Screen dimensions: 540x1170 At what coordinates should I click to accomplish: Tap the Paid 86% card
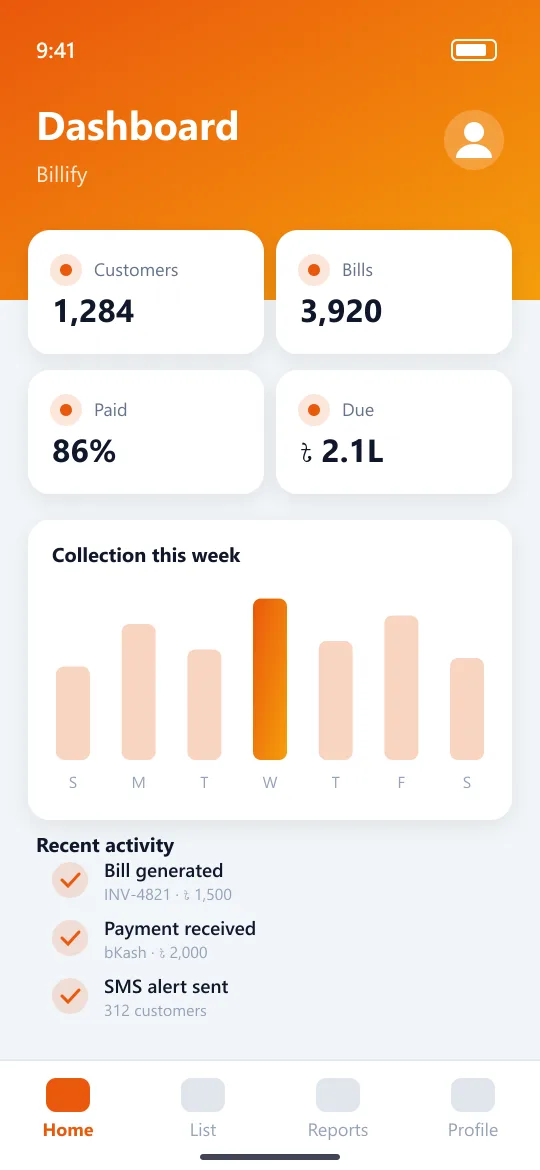tap(146, 432)
